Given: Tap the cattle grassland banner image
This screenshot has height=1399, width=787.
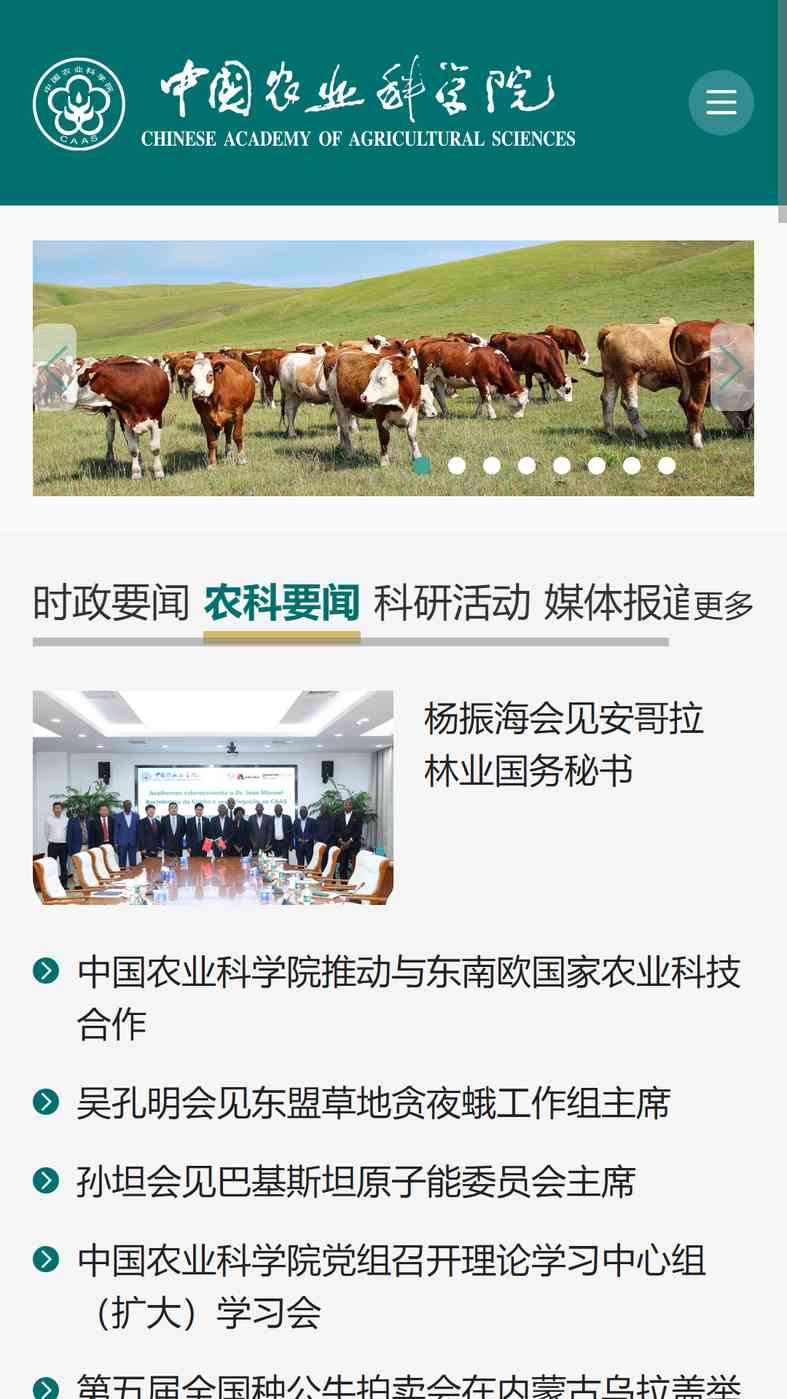Looking at the screenshot, I should pyautogui.click(x=393, y=368).
